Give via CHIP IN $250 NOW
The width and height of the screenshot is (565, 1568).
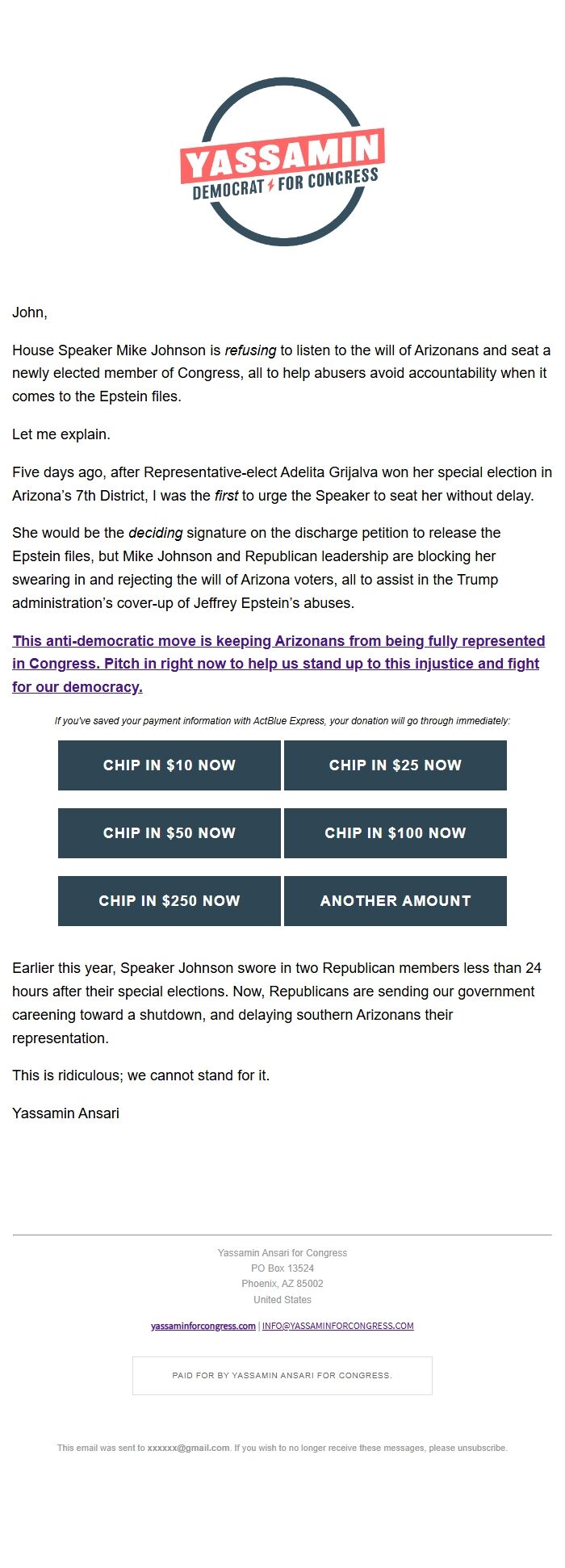[169, 901]
